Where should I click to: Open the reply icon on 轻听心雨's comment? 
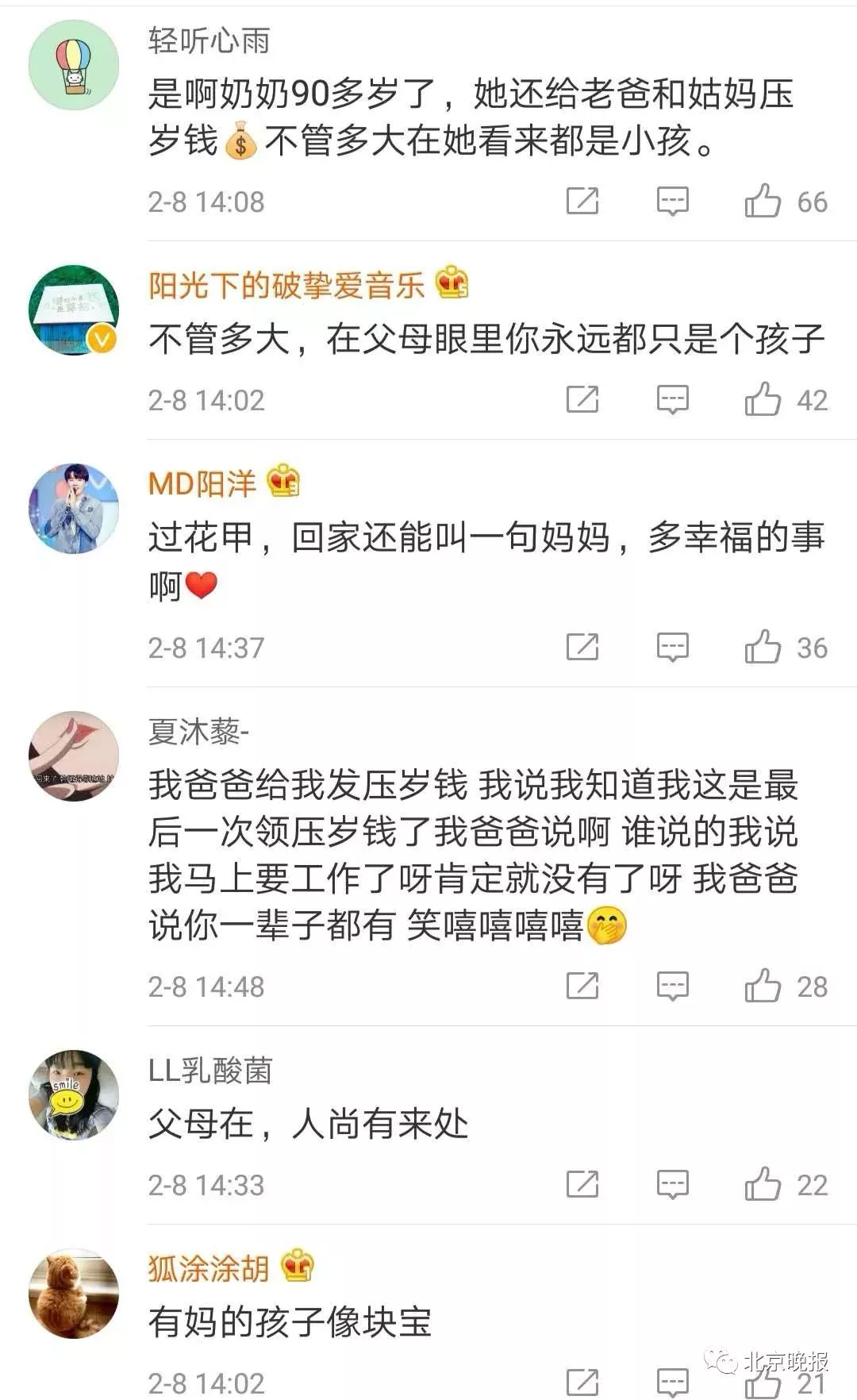click(671, 203)
